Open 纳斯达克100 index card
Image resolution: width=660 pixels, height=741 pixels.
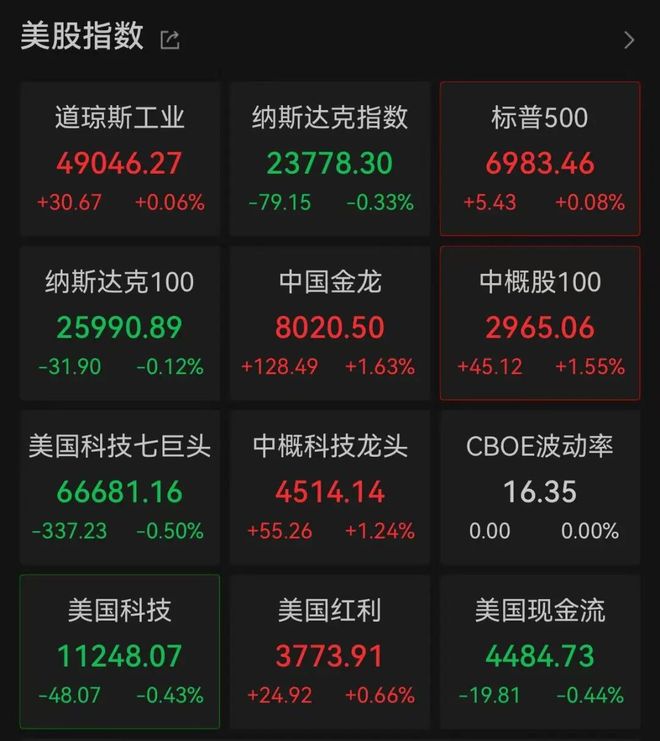[120, 324]
